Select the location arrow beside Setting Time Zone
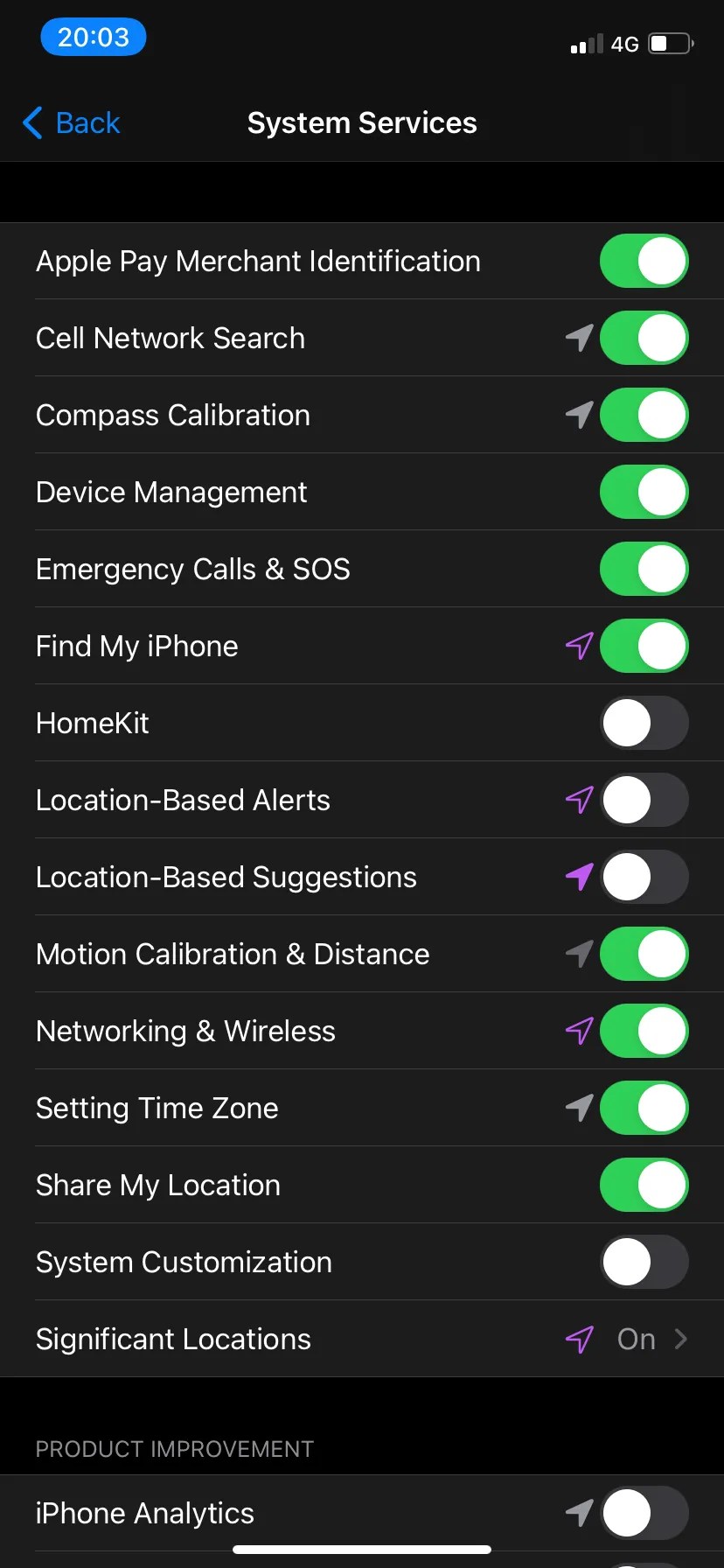Screen dimensions: 724x1568 tap(578, 1108)
